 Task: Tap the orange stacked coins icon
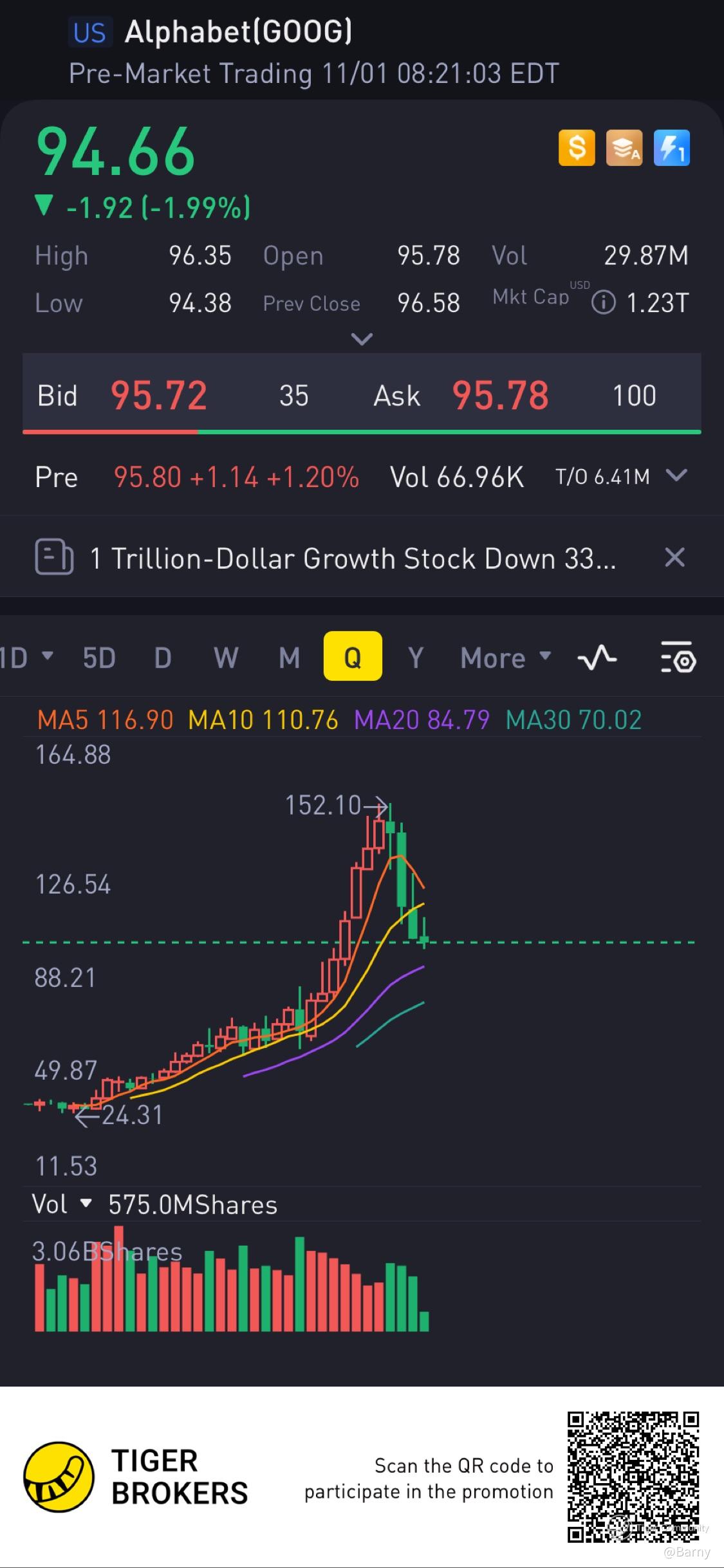(624, 149)
